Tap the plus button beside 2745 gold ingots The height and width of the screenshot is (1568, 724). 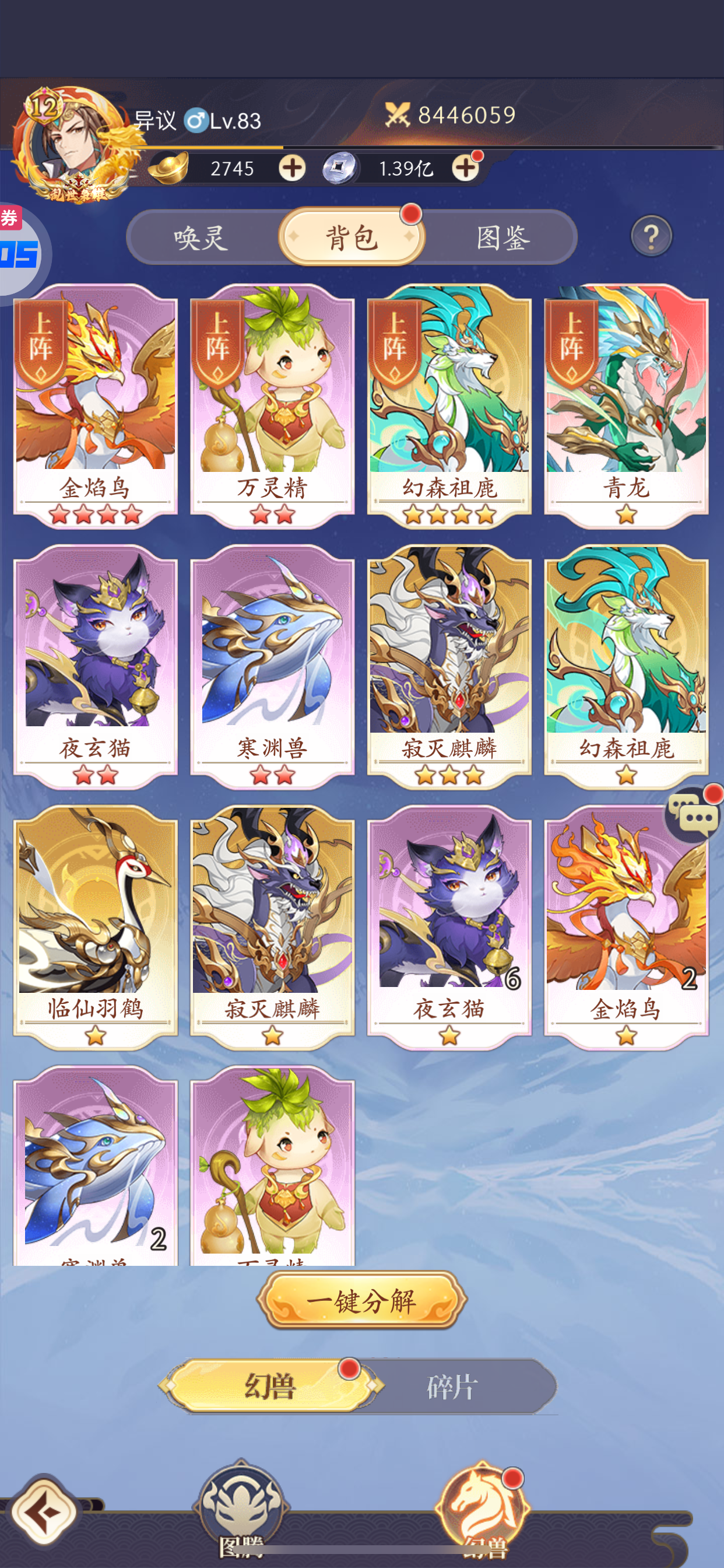pos(292,167)
